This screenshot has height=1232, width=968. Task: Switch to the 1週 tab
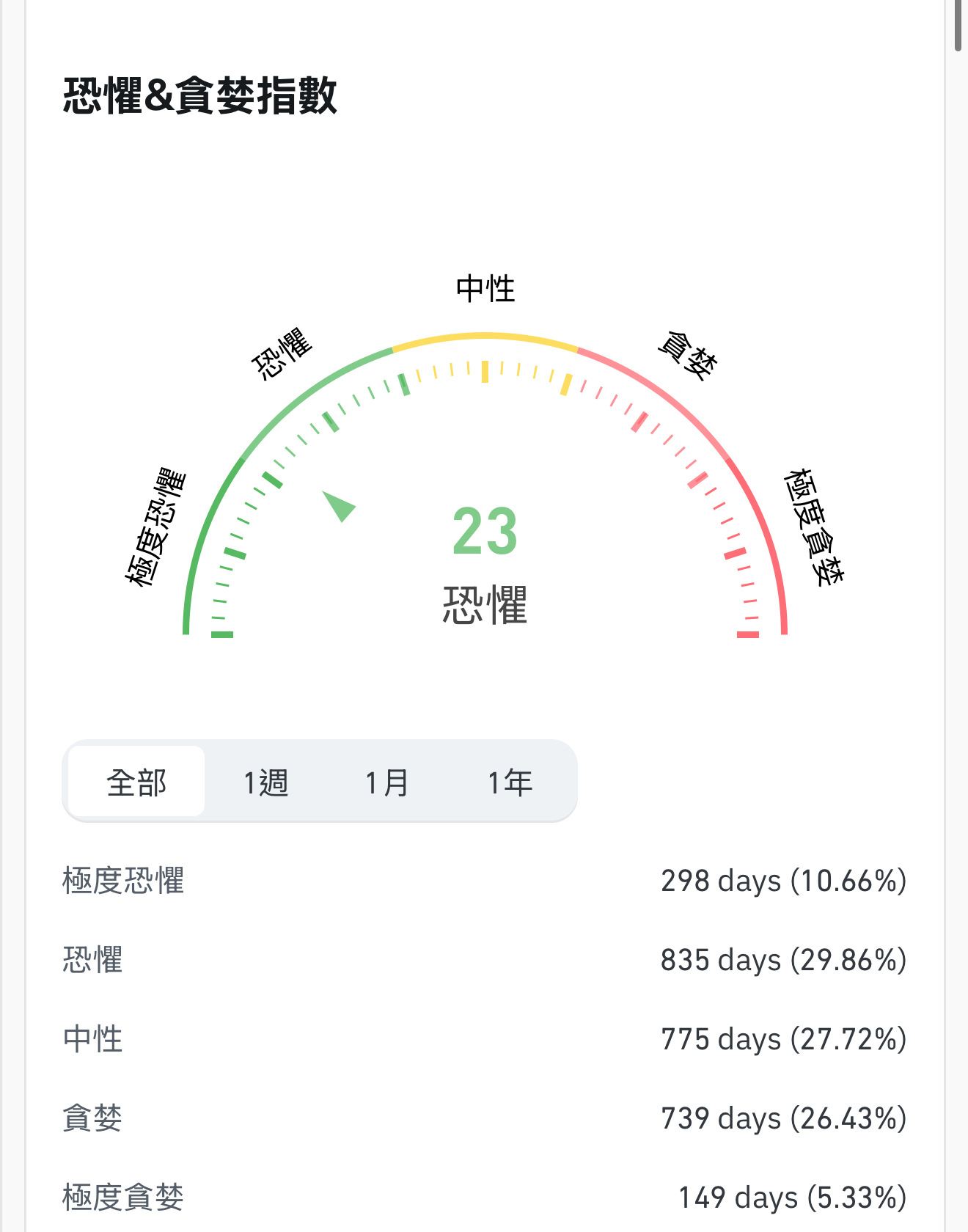[x=265, y=782]
